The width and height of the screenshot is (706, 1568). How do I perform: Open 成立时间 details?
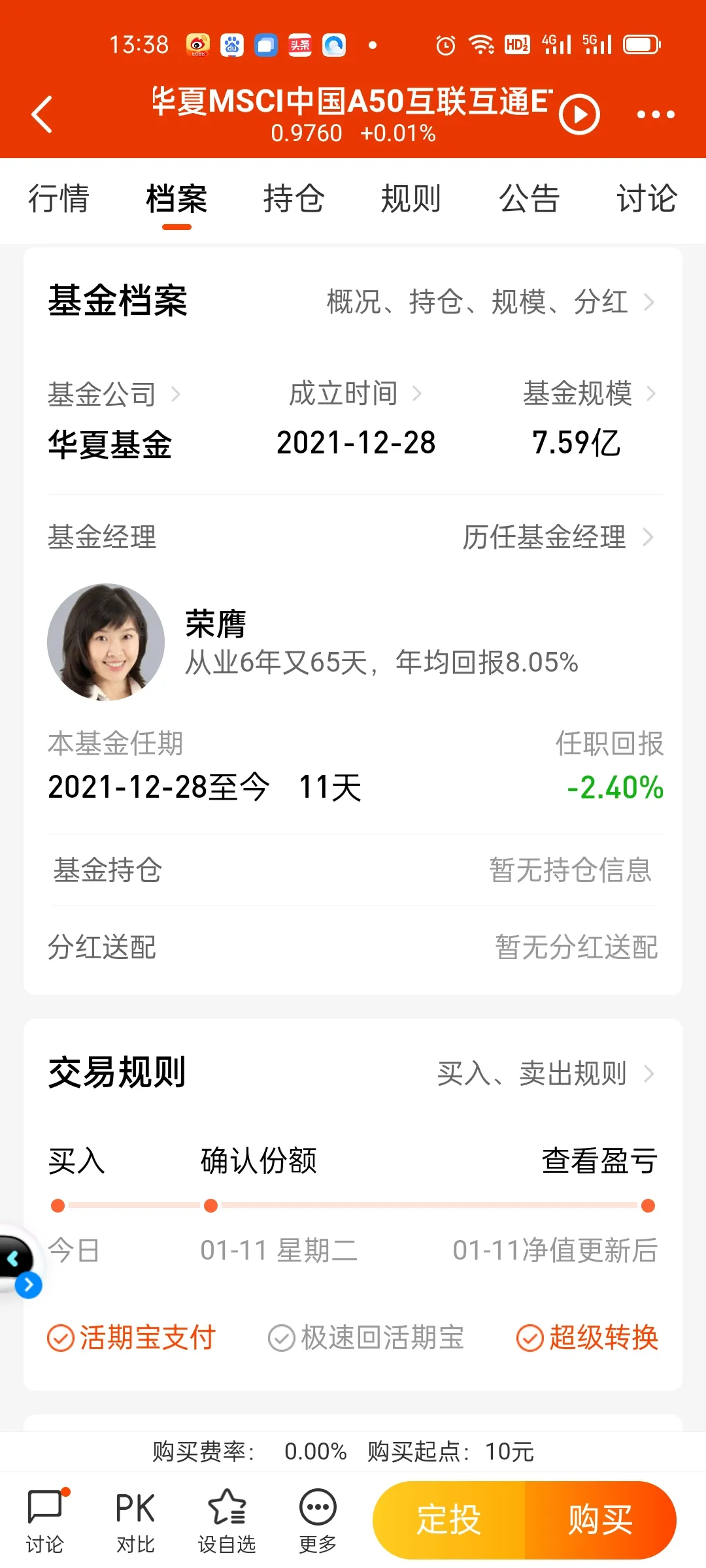click(355, 394)
